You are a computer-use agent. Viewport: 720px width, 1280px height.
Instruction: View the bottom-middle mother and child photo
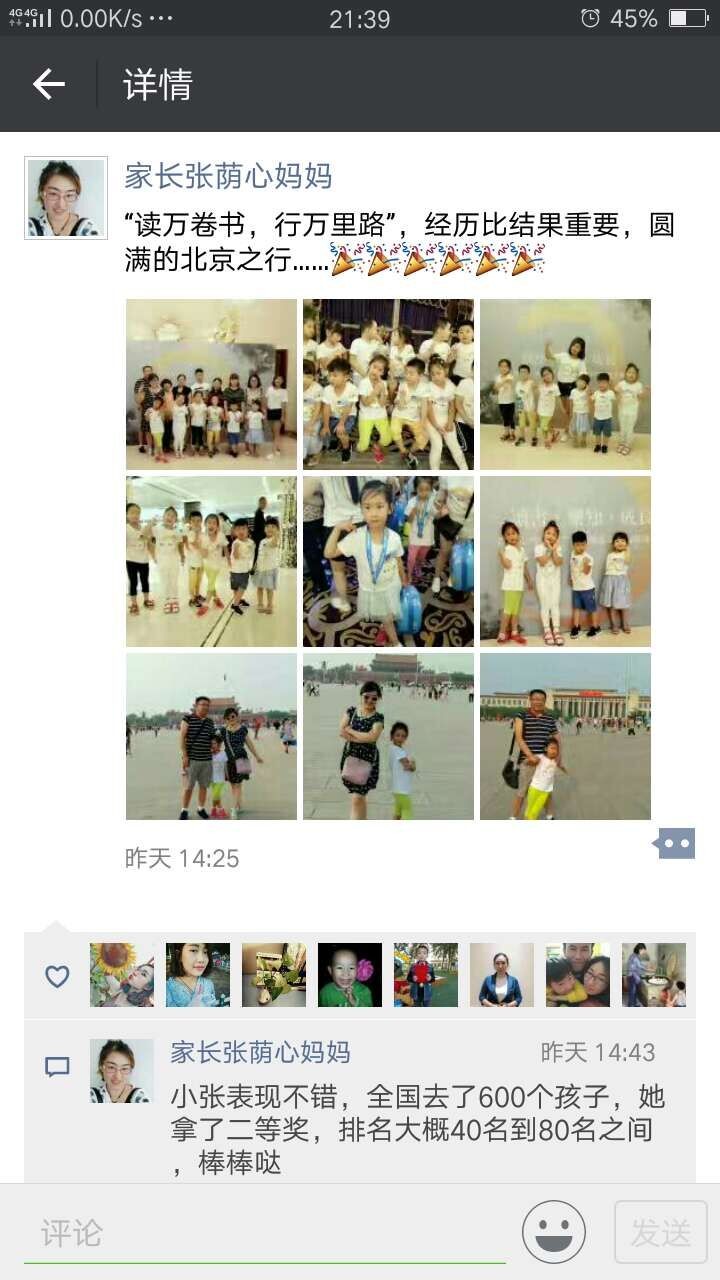coord(388,737)
